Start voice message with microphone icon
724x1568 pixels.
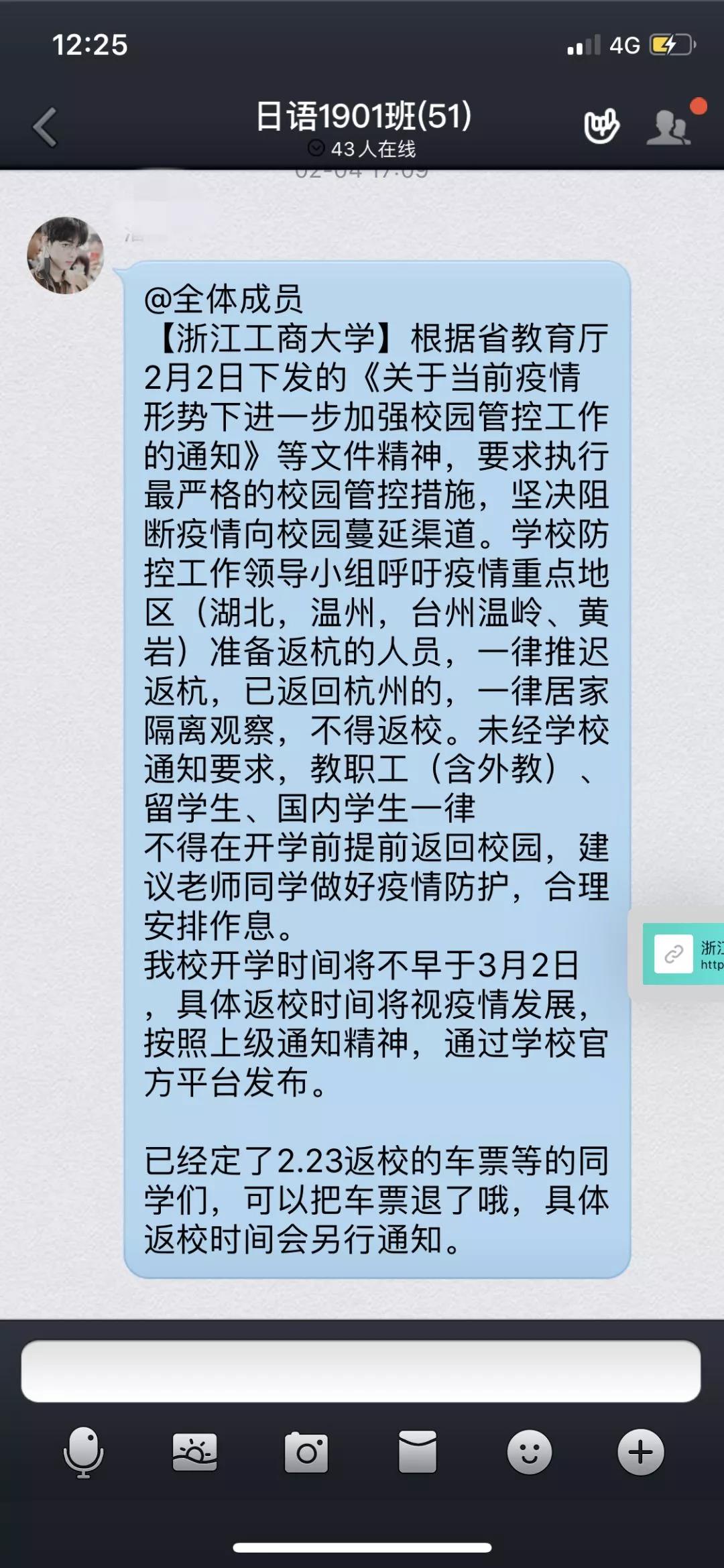click(x=83, y=1452)
